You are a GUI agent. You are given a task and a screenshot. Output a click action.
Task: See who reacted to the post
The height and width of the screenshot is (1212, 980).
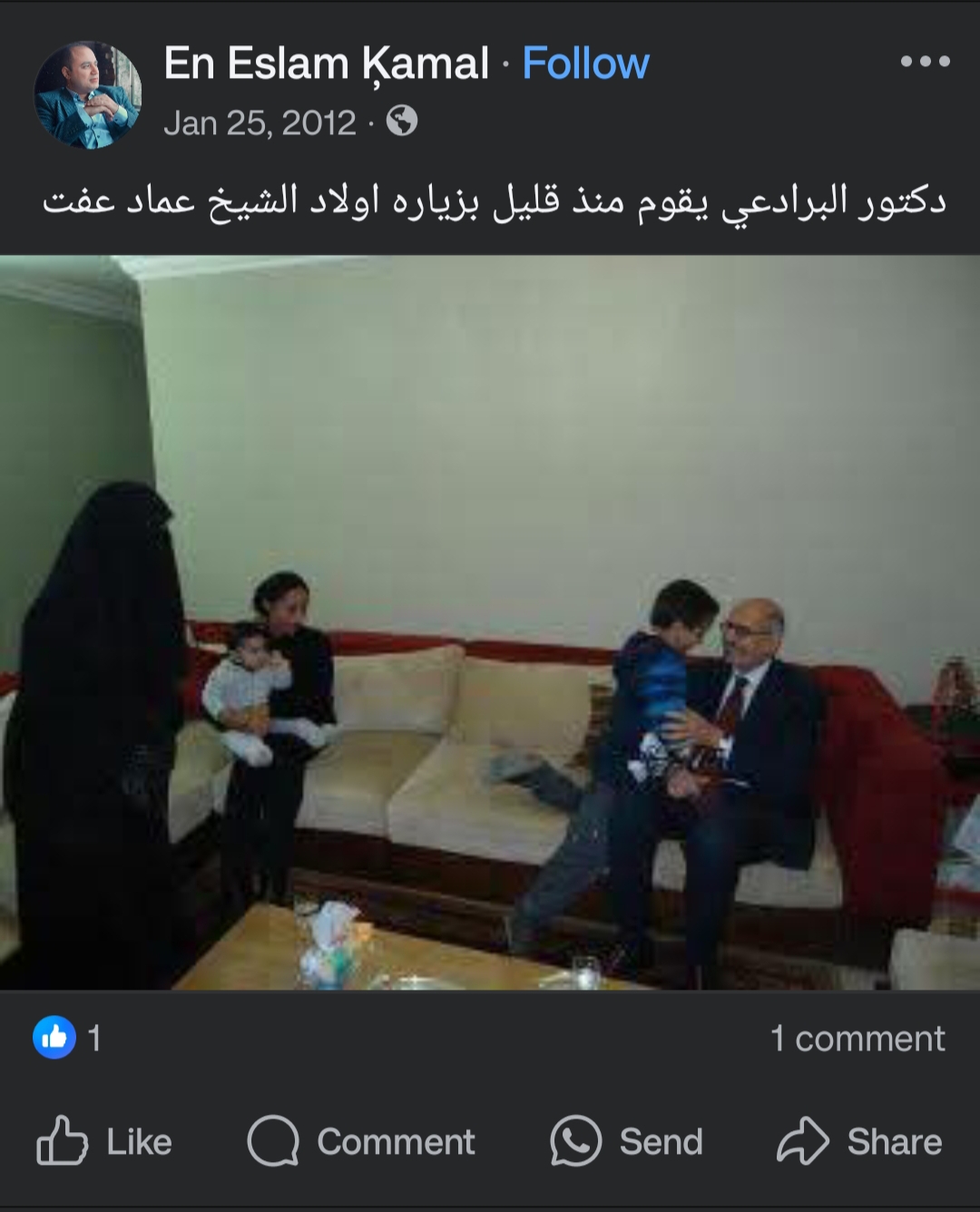pyautogui.click(x=68, y=1037)
